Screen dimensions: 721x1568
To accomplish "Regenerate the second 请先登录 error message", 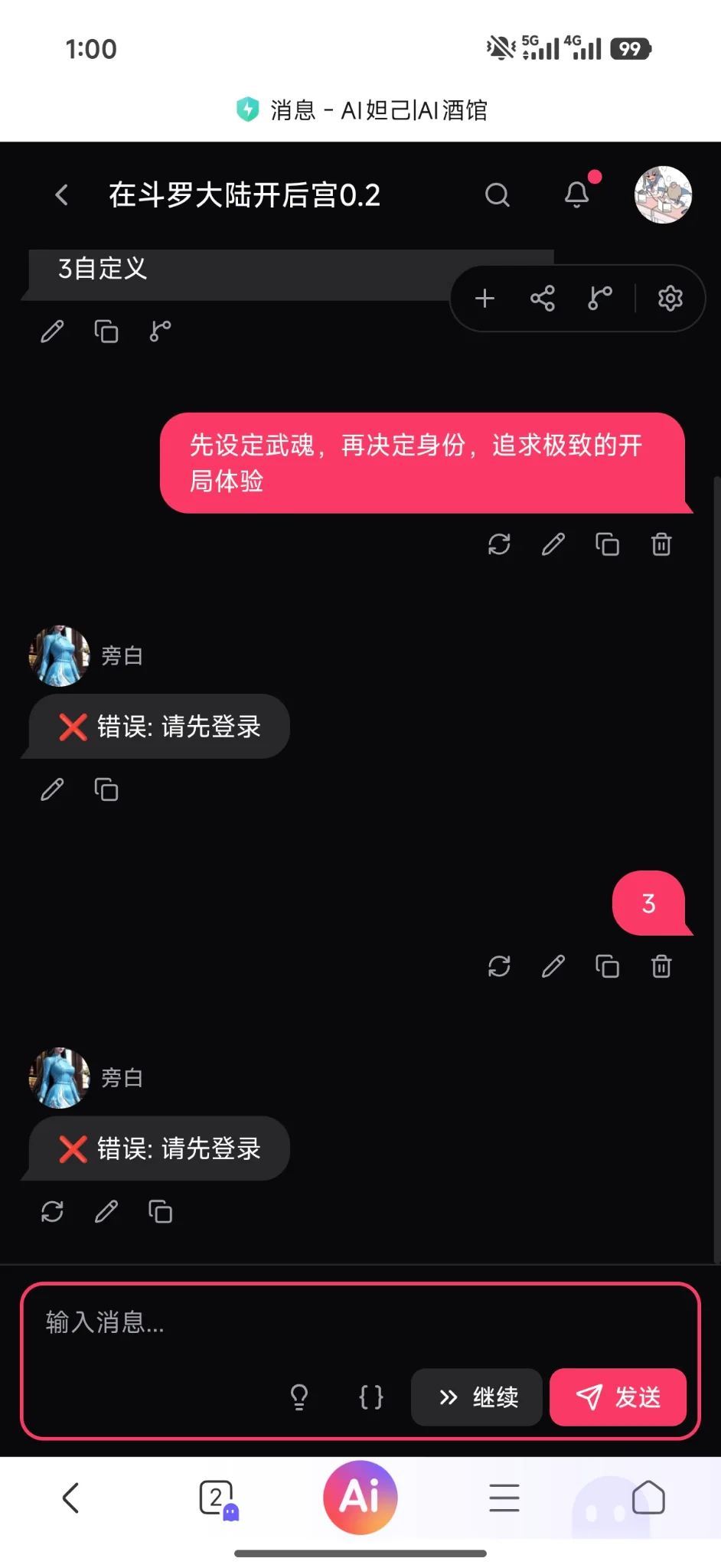I will pyautogui.click(x=51, y=1212).
